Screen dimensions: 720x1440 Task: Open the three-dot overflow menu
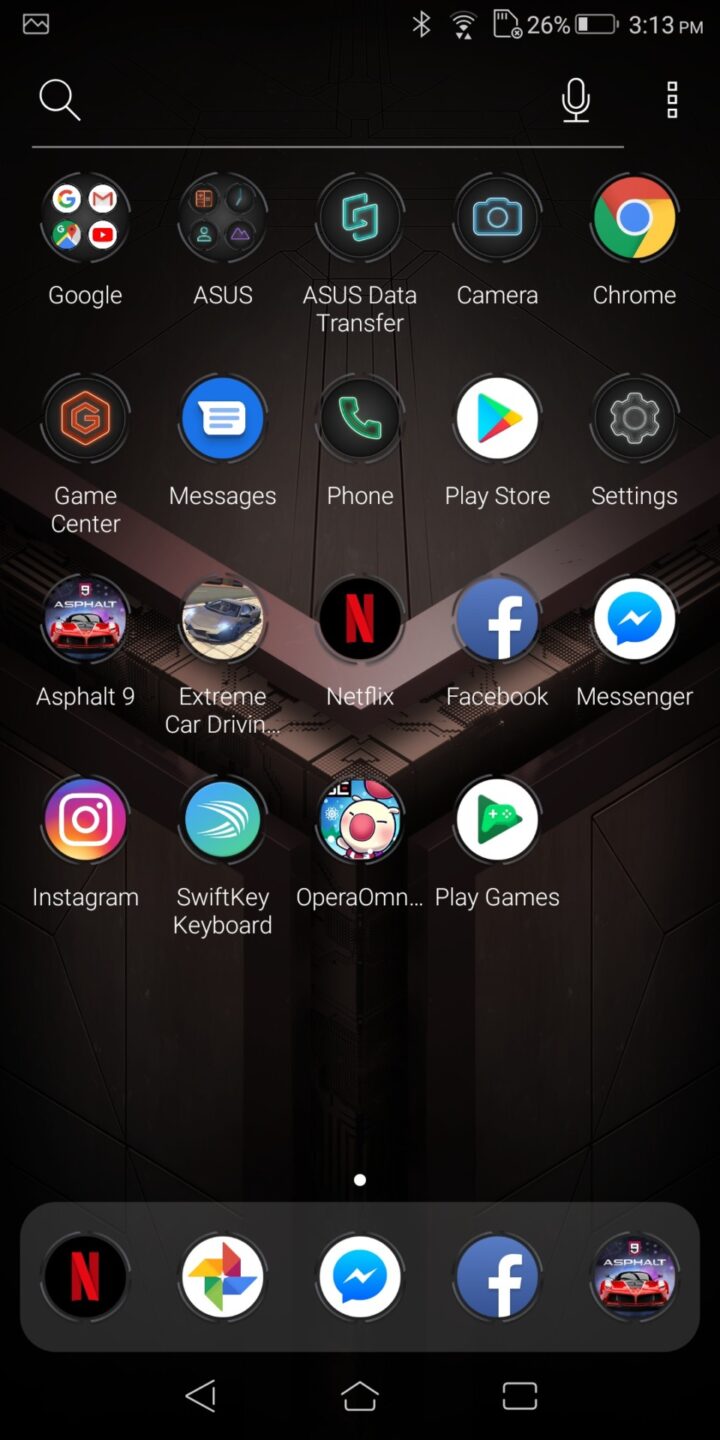coord(672,100)
